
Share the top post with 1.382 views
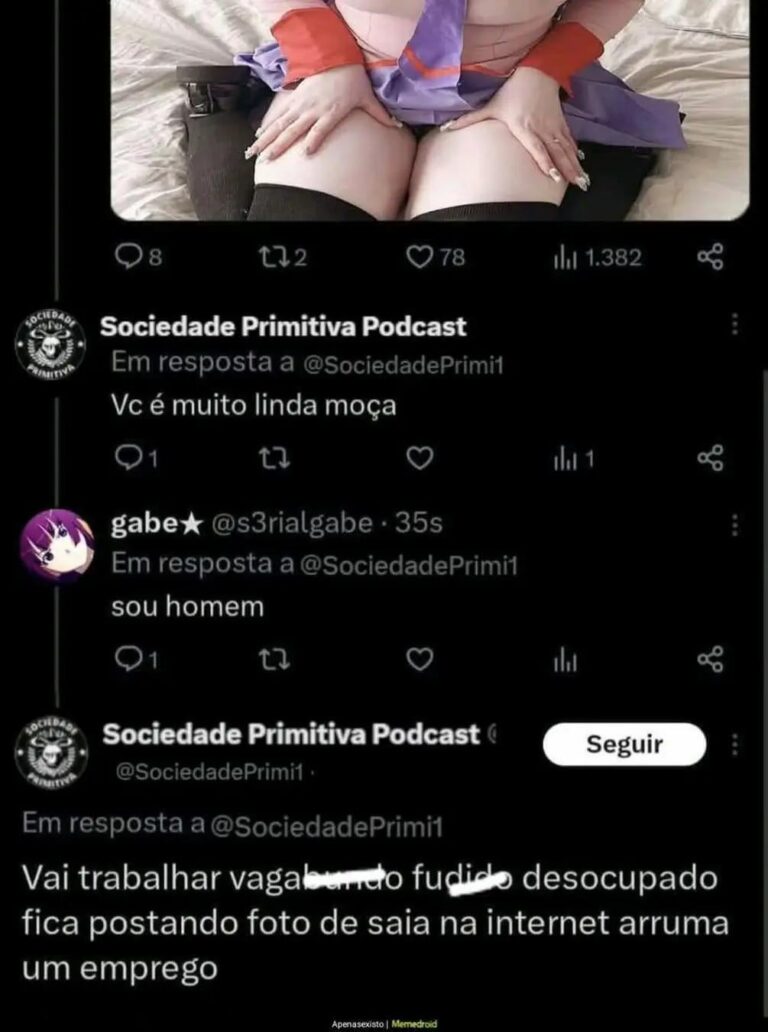point(709,258)
